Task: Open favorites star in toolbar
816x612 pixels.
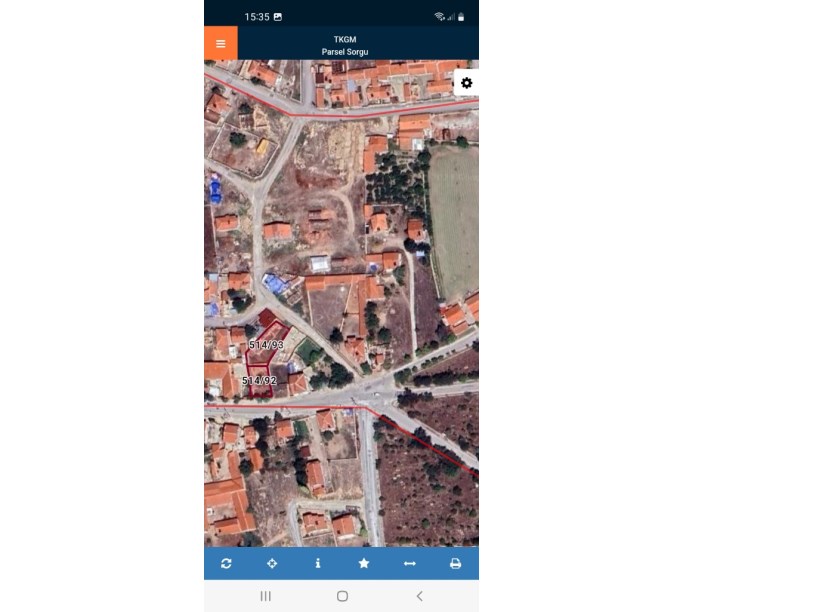Action: [364, 564]
